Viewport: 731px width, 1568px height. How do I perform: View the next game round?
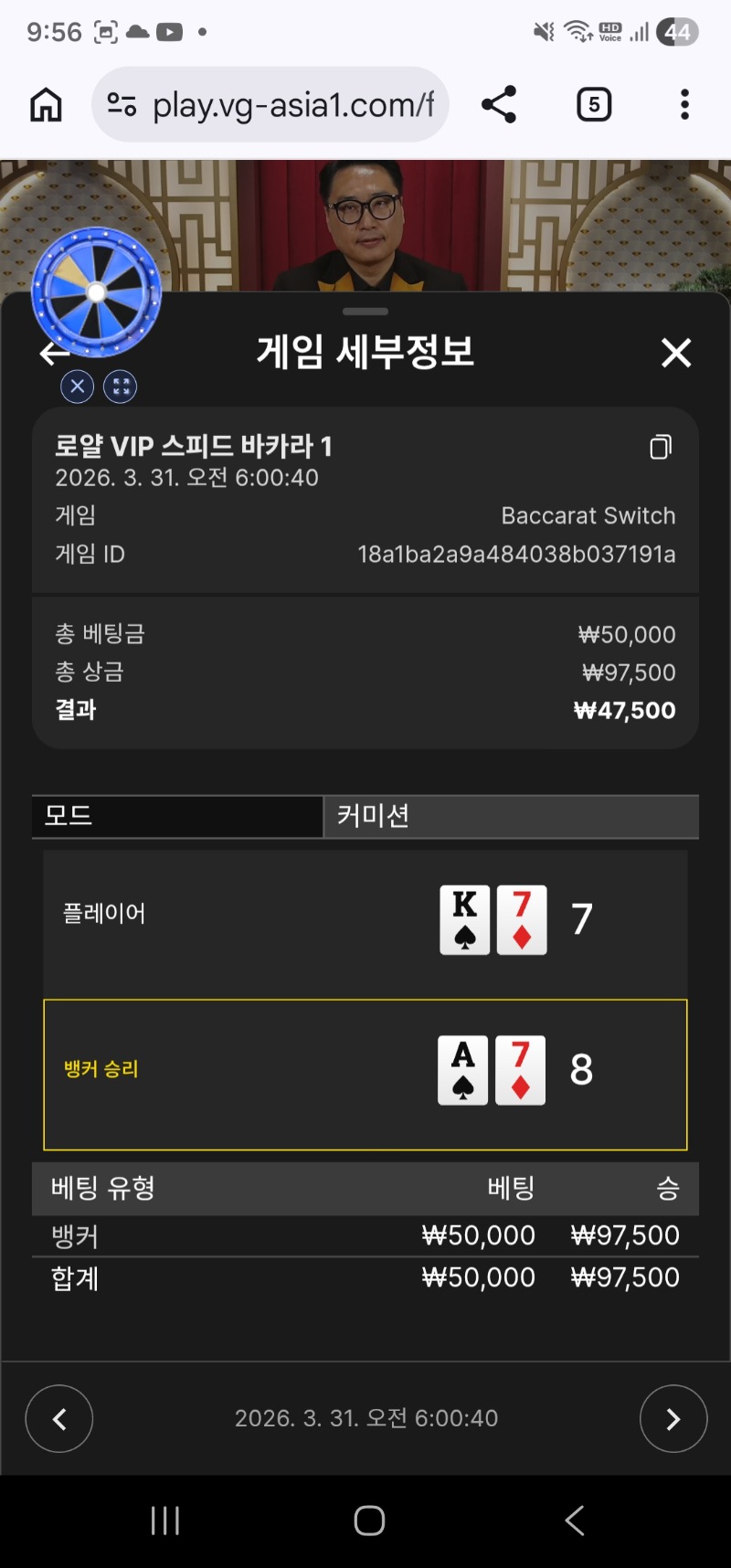[x=673, y=1419]
